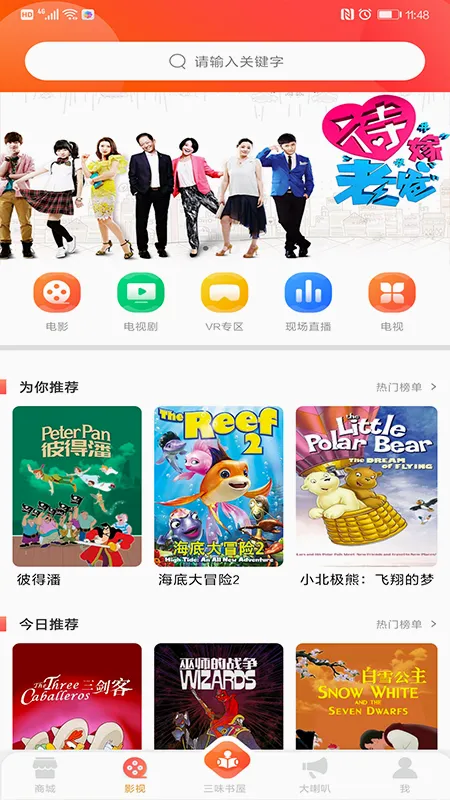The width and height of the screenshot is (450, 800).
Task: Open the 待嫁老爸 banner
Action: 225,176
